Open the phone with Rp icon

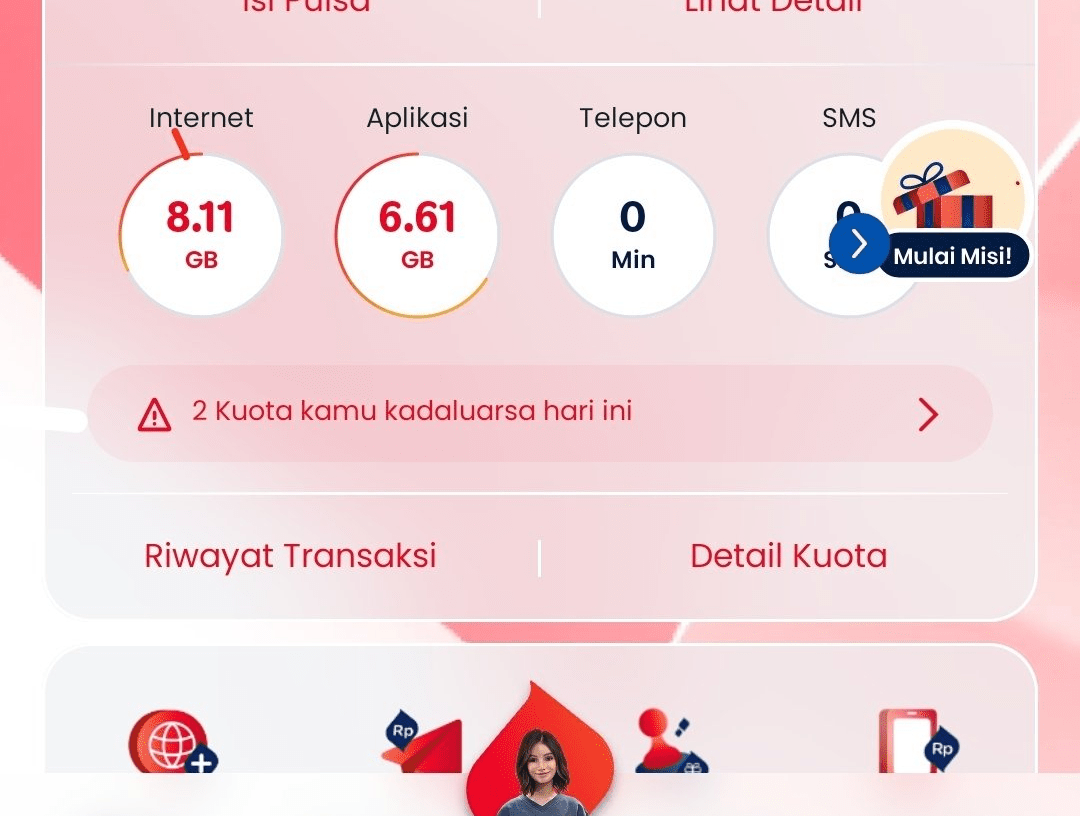(x=915, y=742)
